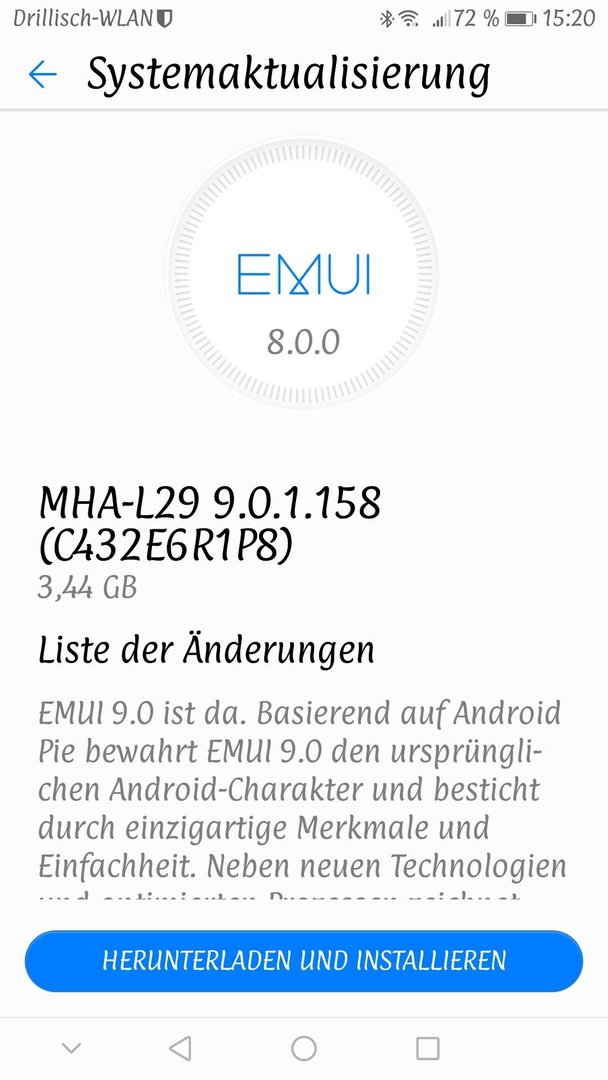
Task: Tap the system back triangle
Action: tap(180, 1048)
